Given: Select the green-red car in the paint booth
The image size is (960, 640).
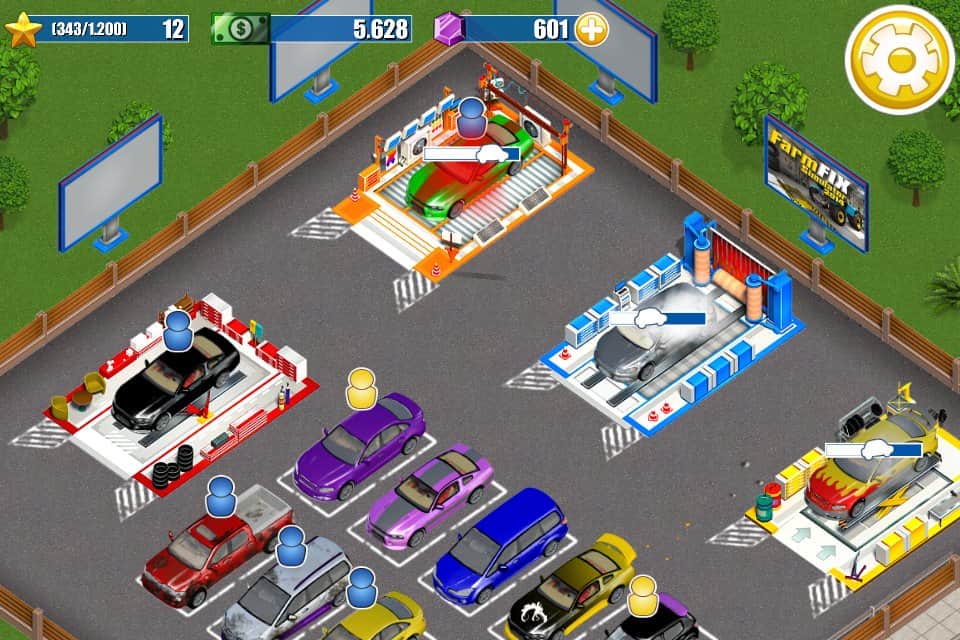Looking at the screenshot, I should 470,170.
